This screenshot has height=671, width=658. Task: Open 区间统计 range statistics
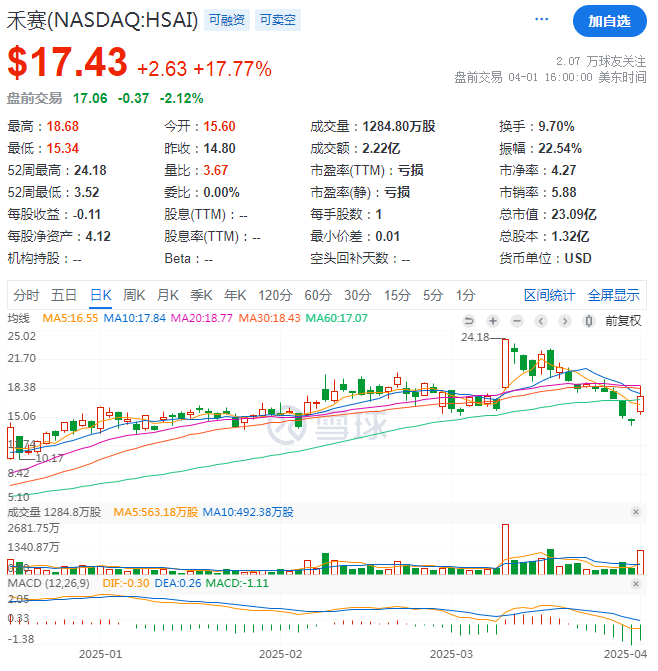click(x=550, y=295)
